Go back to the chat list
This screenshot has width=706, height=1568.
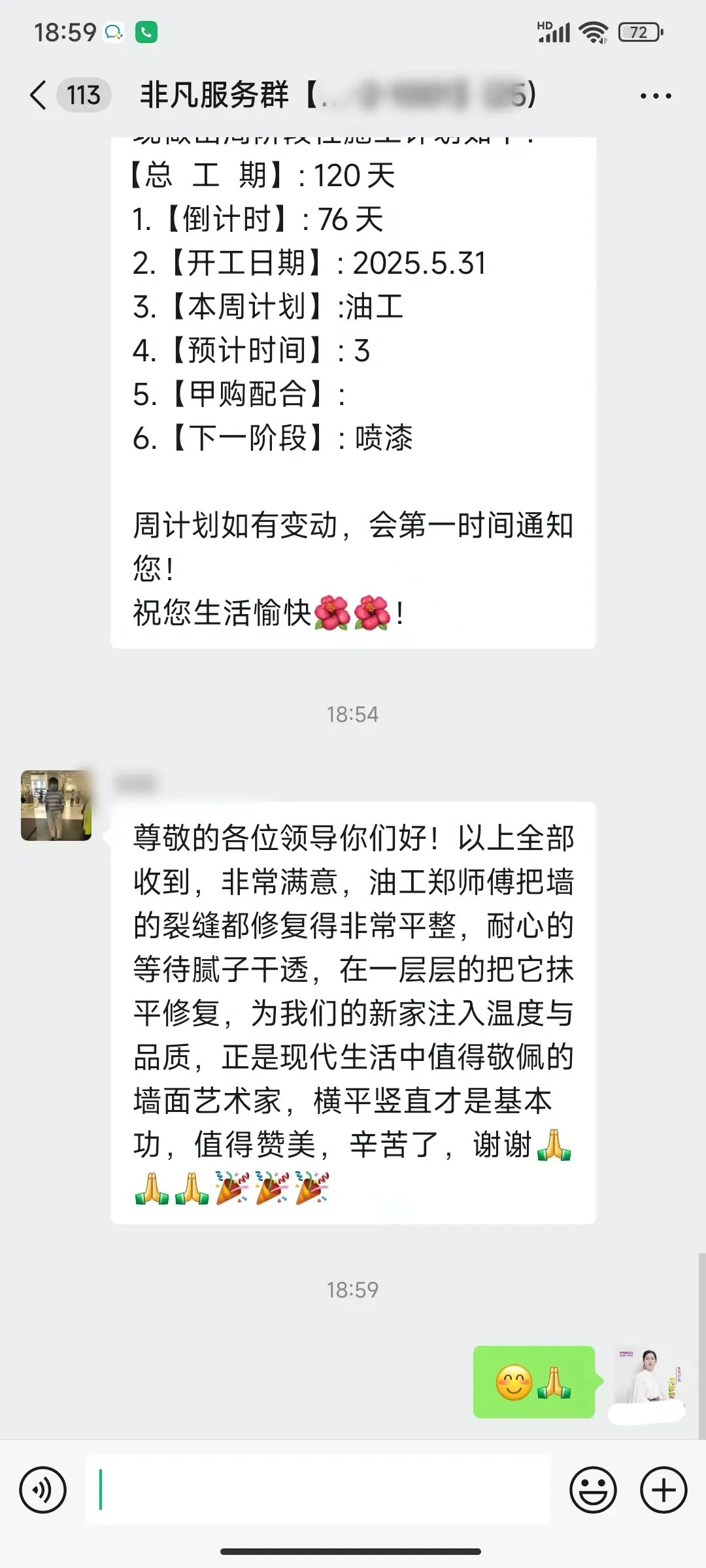[x=39, y=95]
